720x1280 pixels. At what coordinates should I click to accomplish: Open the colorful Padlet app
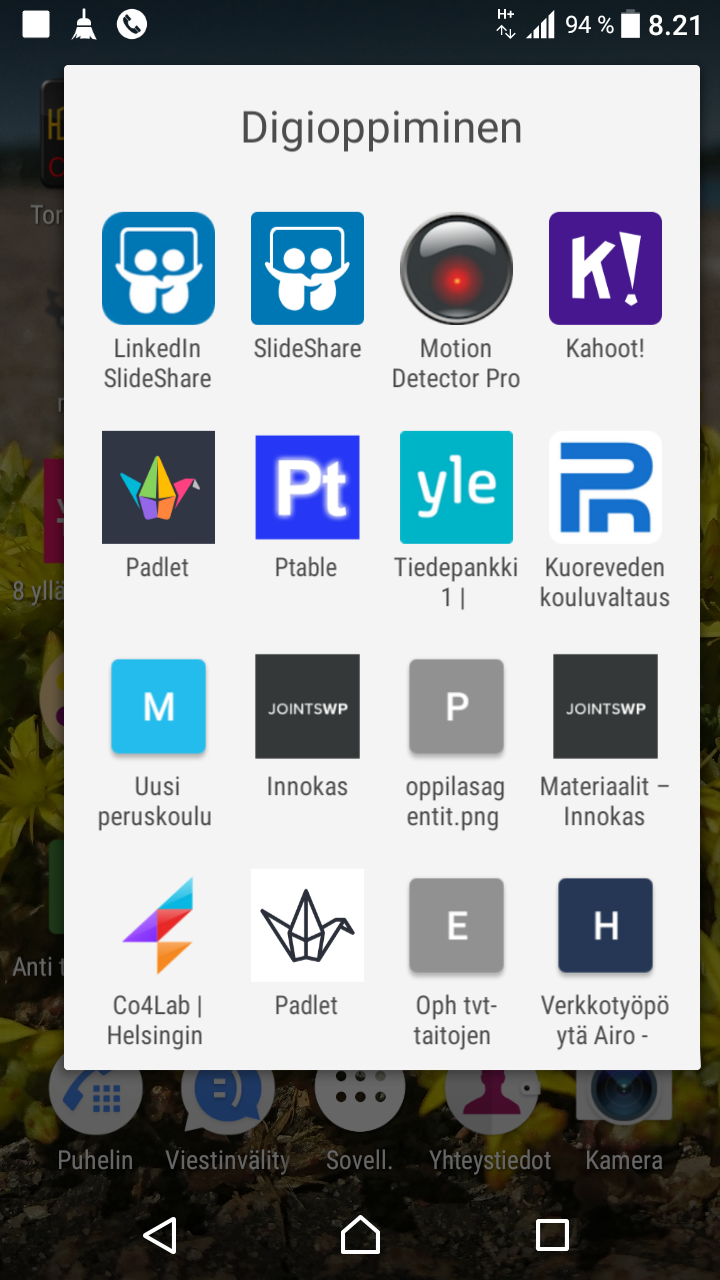click(x=158, y=487)
